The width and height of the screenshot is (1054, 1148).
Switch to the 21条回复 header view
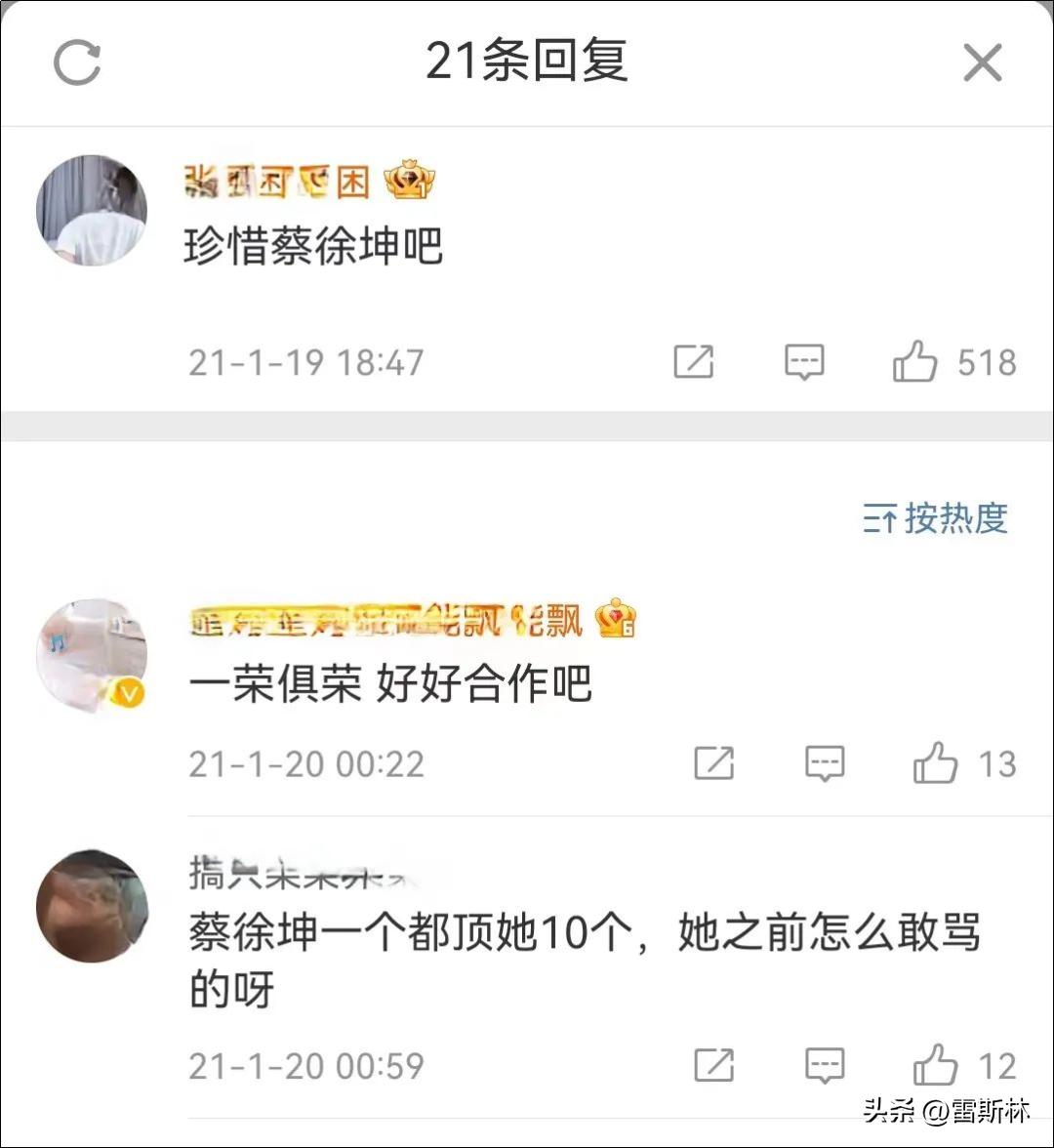[527, 61]
